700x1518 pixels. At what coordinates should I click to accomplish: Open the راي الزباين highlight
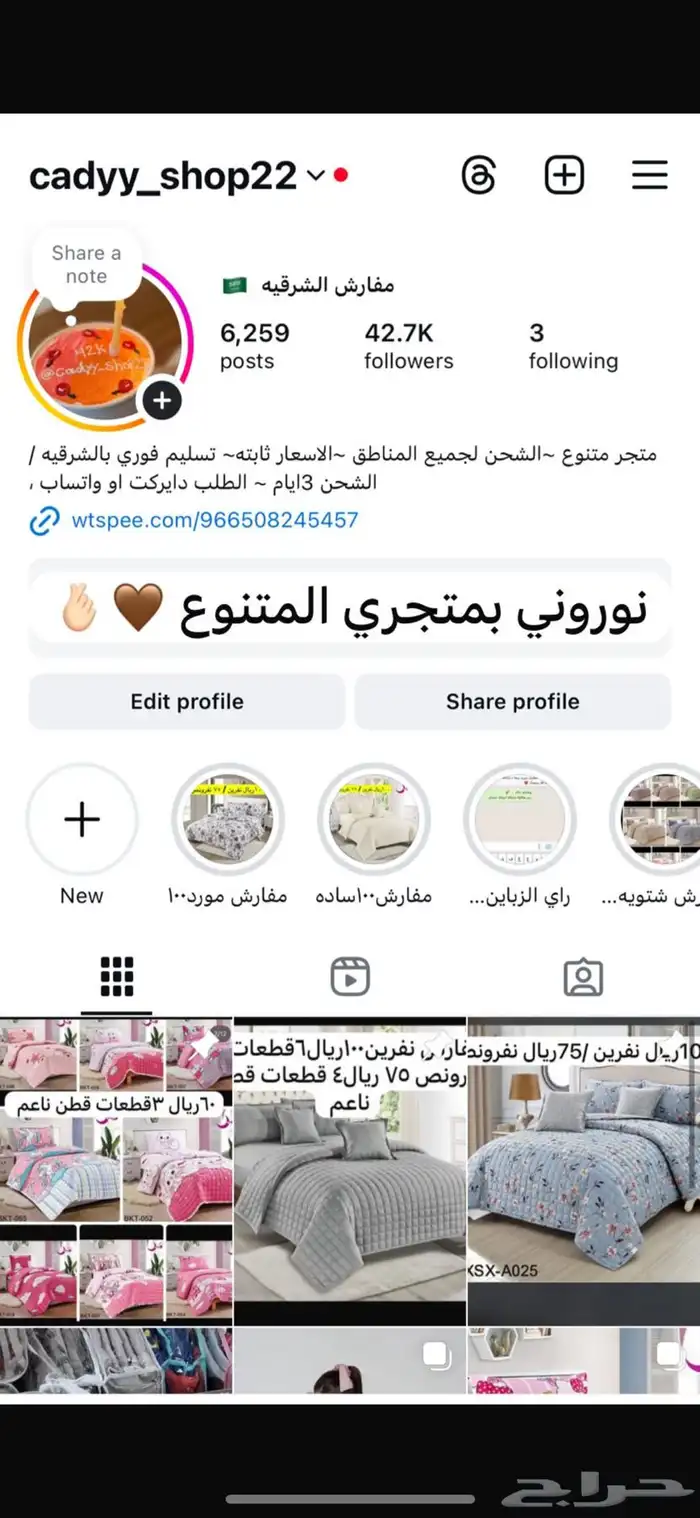520,820
